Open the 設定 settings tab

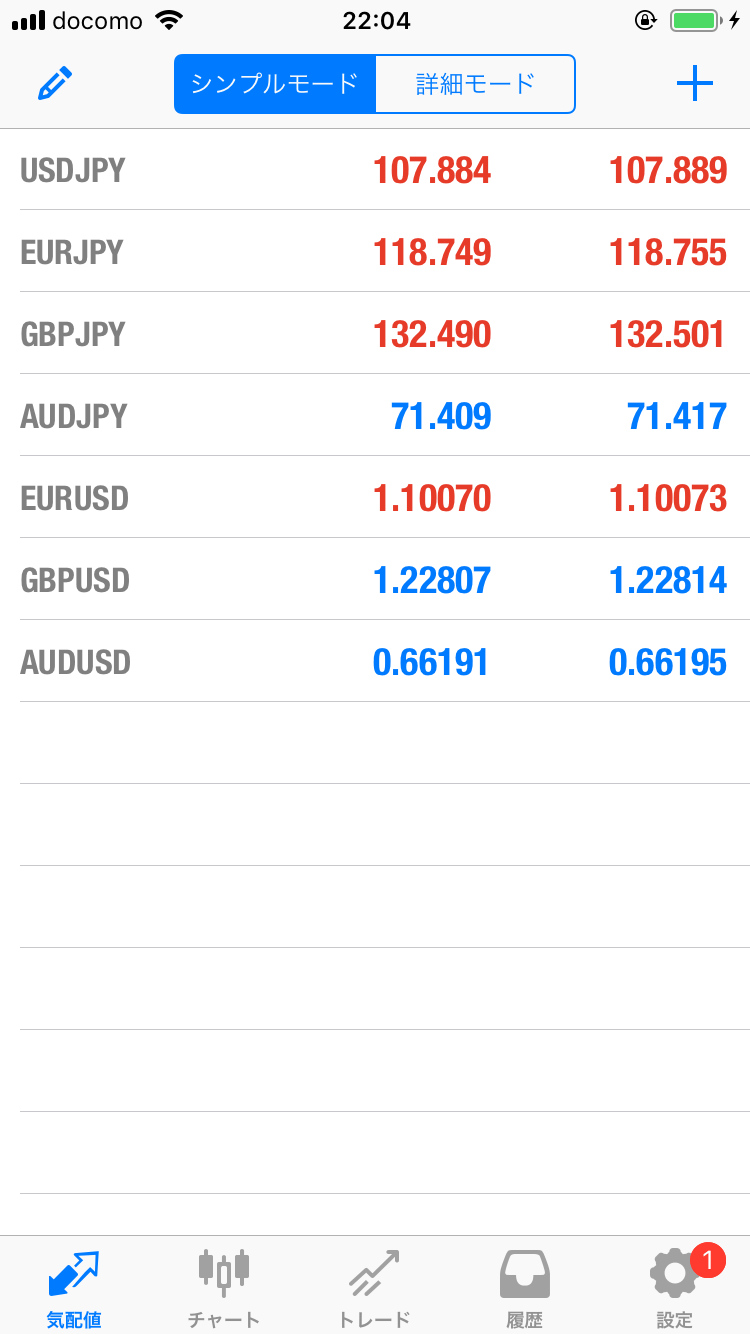tap(675, 1286)
